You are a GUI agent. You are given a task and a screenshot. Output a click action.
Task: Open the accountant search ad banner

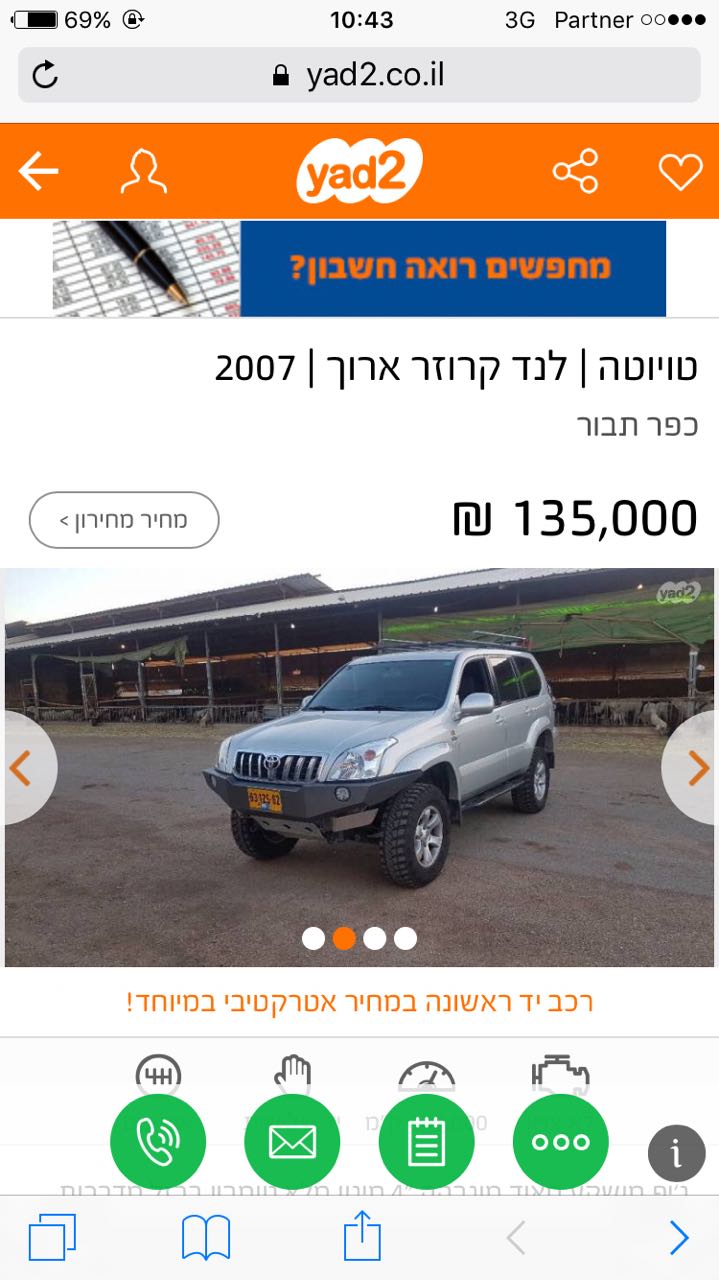[359, 268]
